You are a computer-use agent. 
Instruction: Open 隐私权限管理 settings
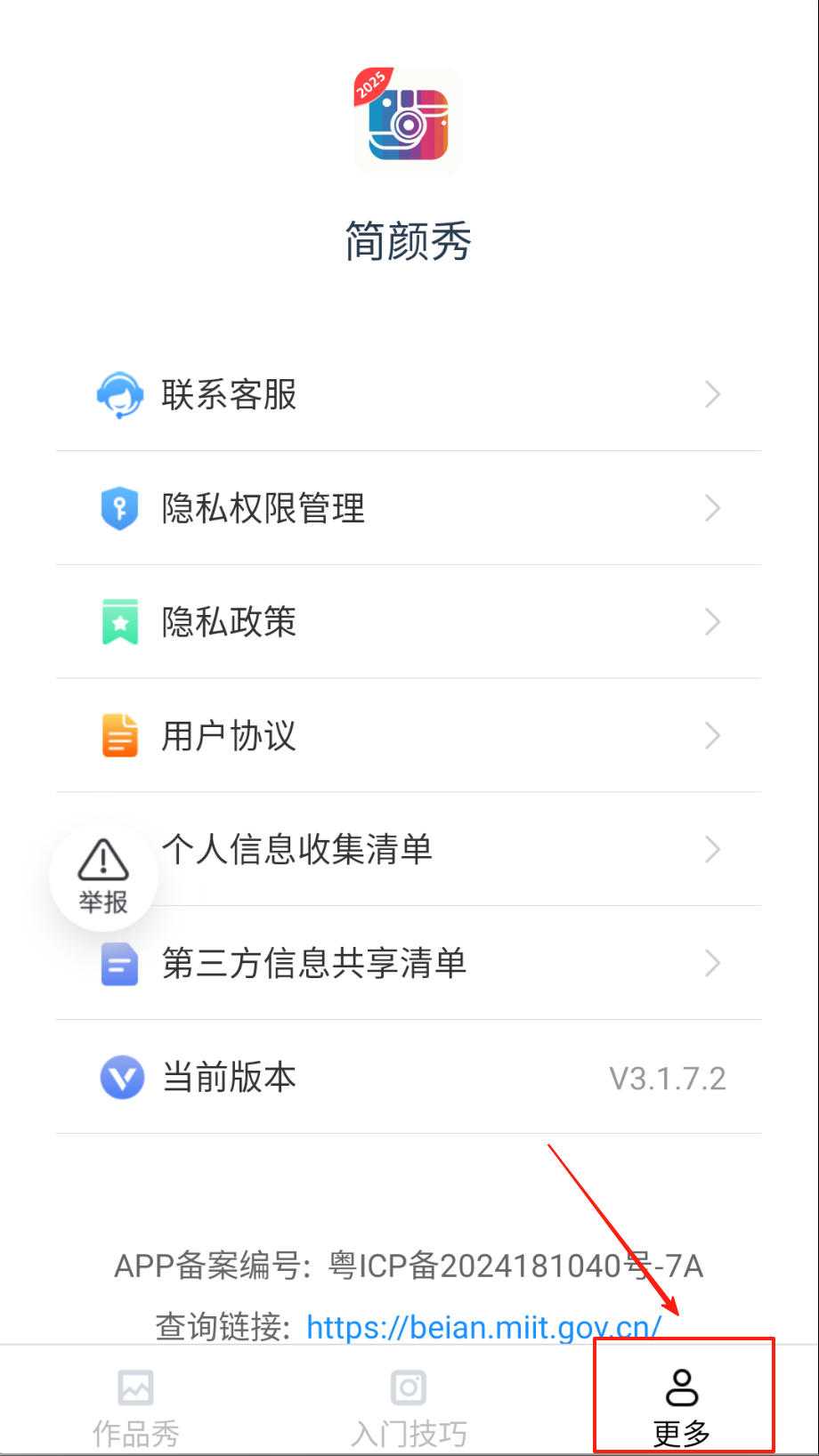(x=408, y=508)
